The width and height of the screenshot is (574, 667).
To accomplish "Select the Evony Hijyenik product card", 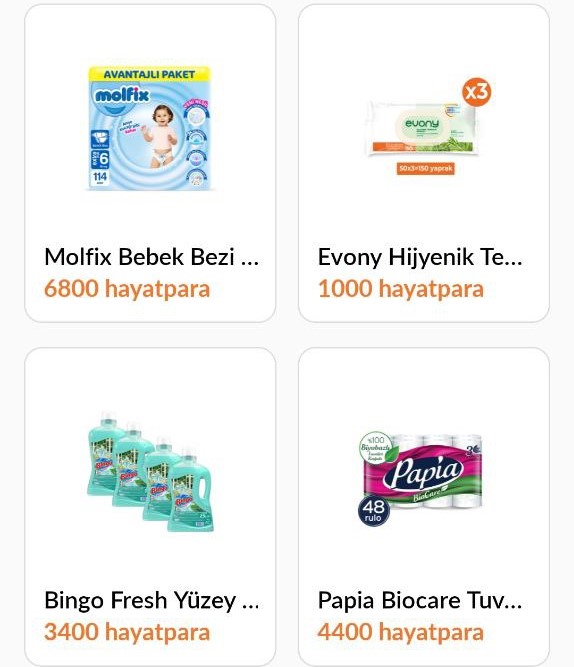I will [424, 163].
